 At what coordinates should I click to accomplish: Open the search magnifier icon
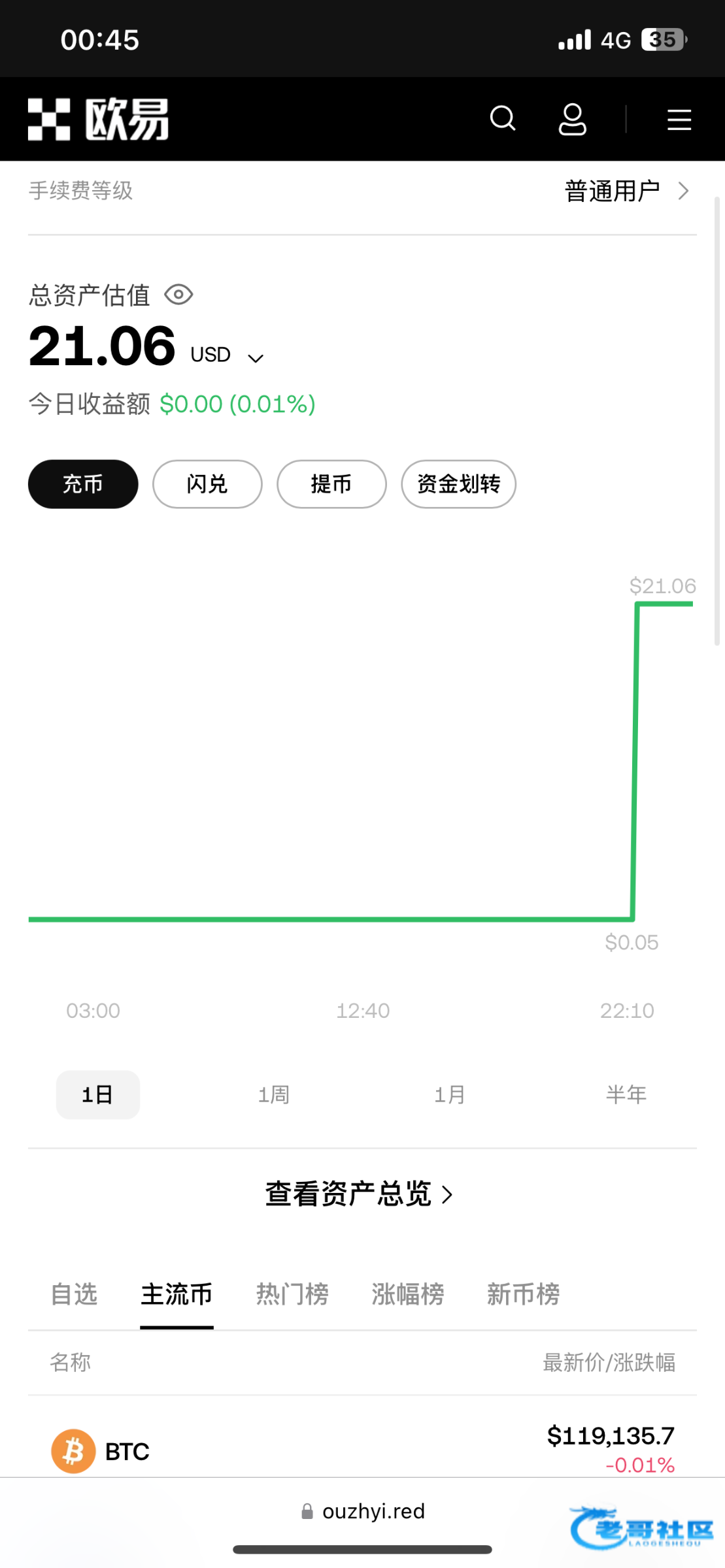point(503,119)
